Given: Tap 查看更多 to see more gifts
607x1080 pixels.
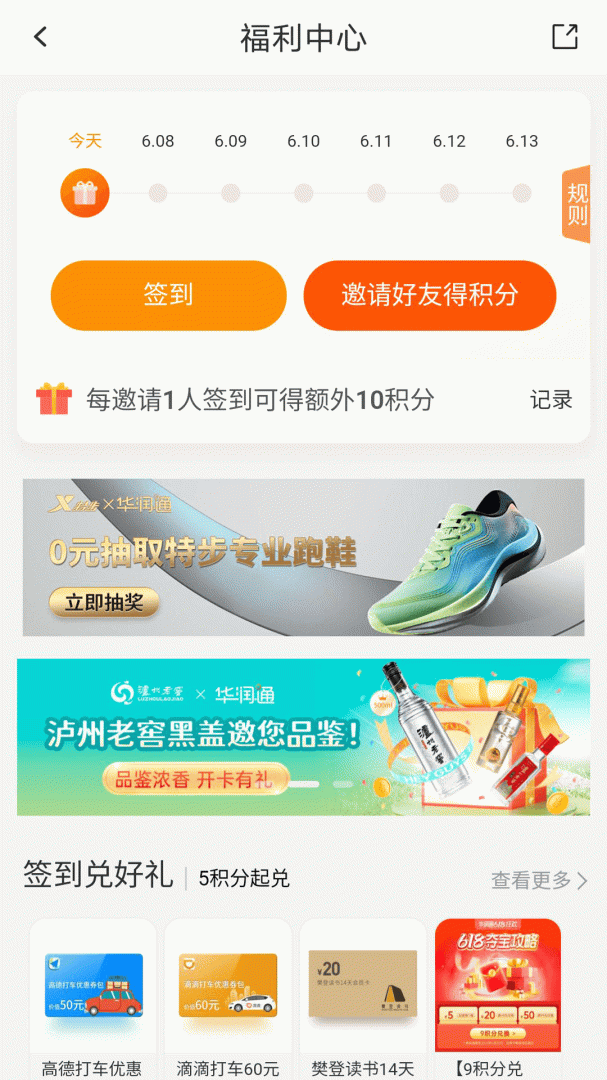Looking at the screenshot, I should [x=539, y=880].
